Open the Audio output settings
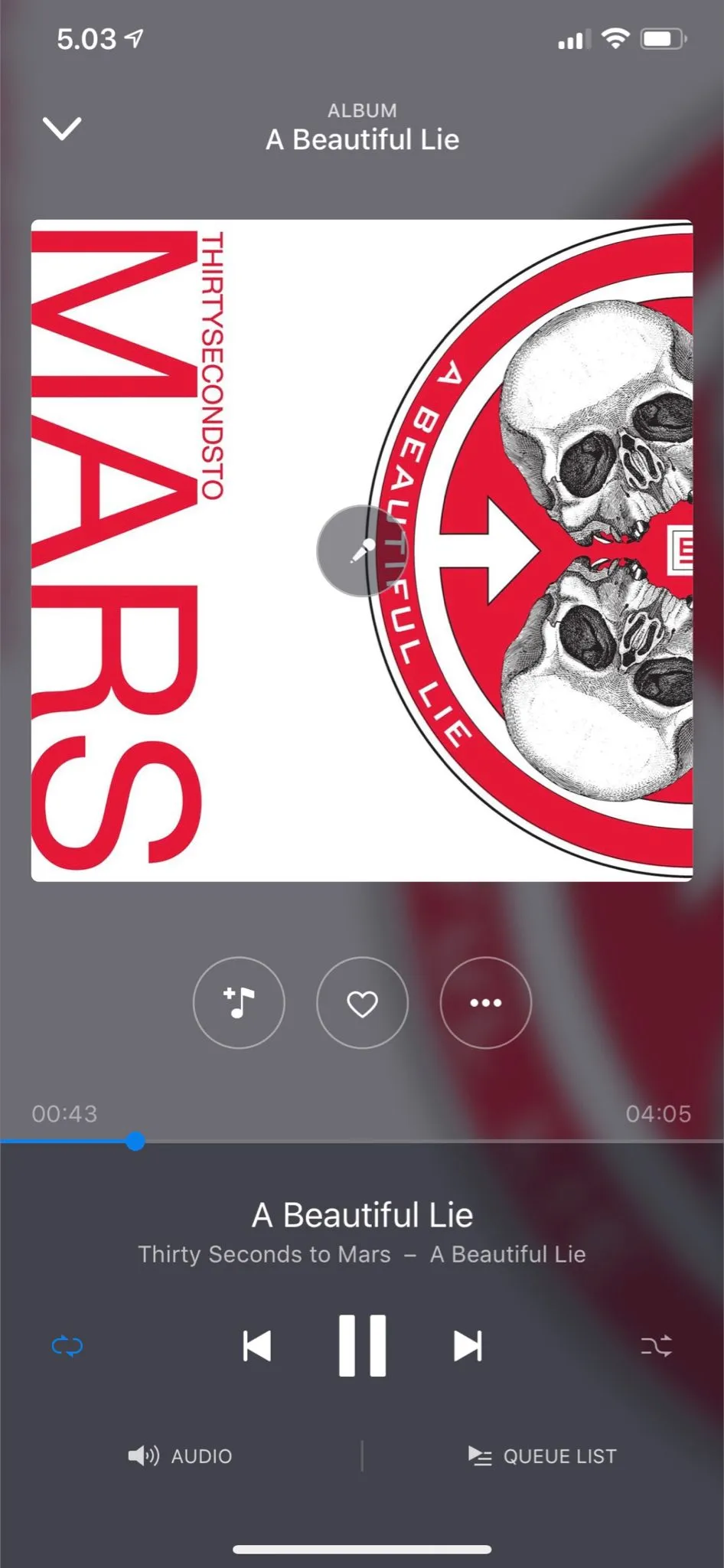Viewport: 724px width, 1568px height. (x=181, y=1455)
